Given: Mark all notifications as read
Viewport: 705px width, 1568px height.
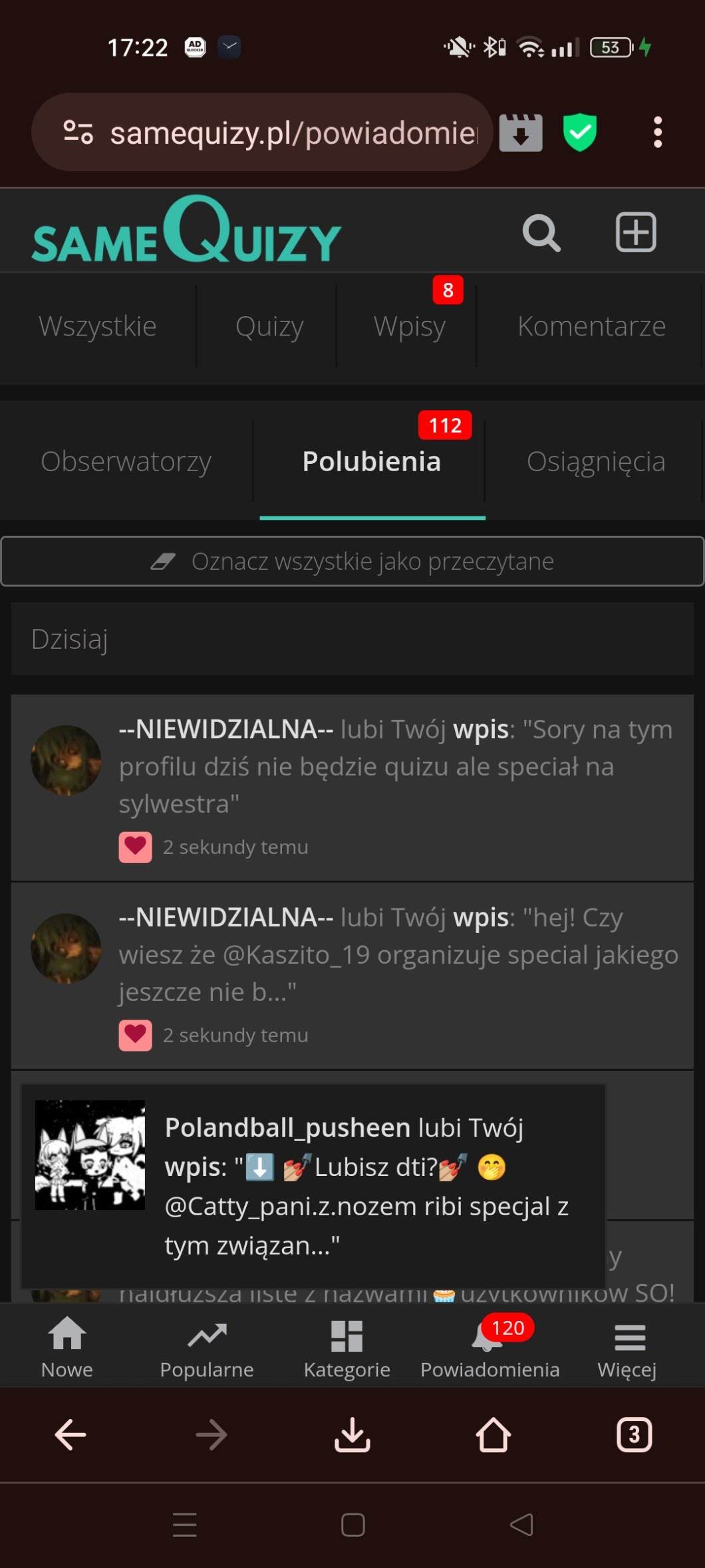Looking at the screenshot, I should pyautogui.click(x=352, y=561).
